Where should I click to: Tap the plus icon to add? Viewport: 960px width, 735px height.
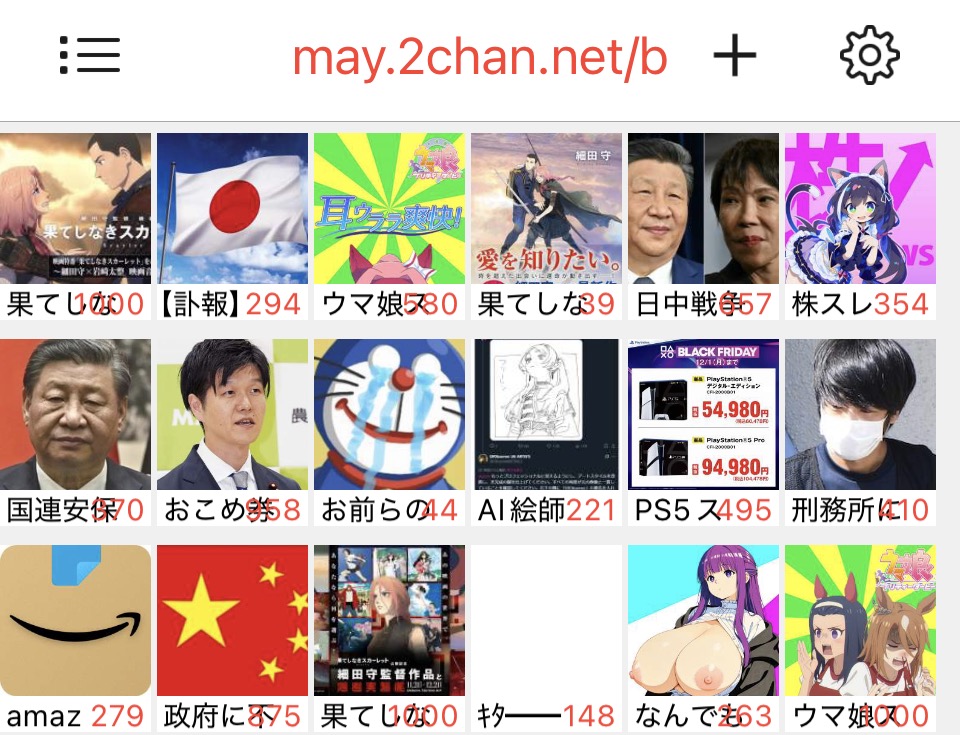735,56
